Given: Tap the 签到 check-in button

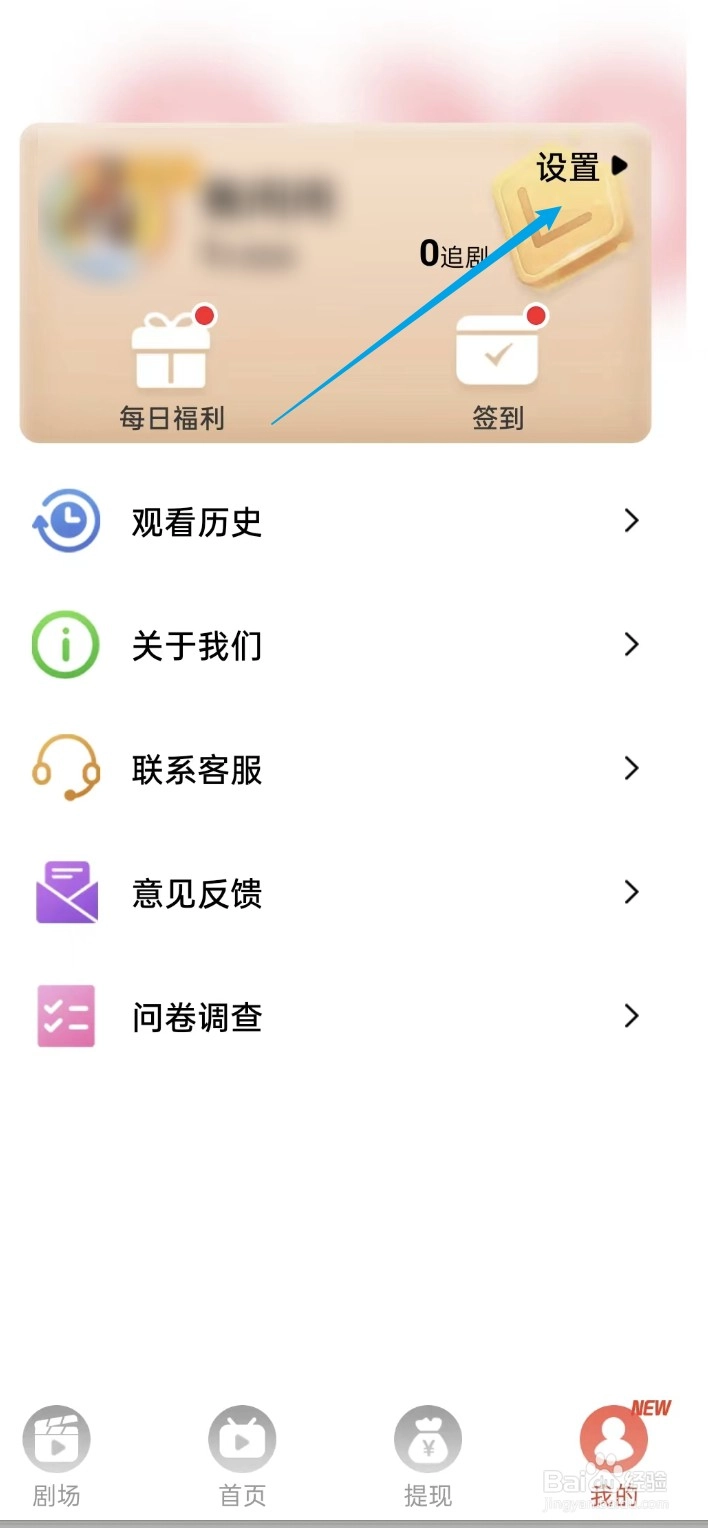Looking at the screenshot, I should [x=497, y=372].
